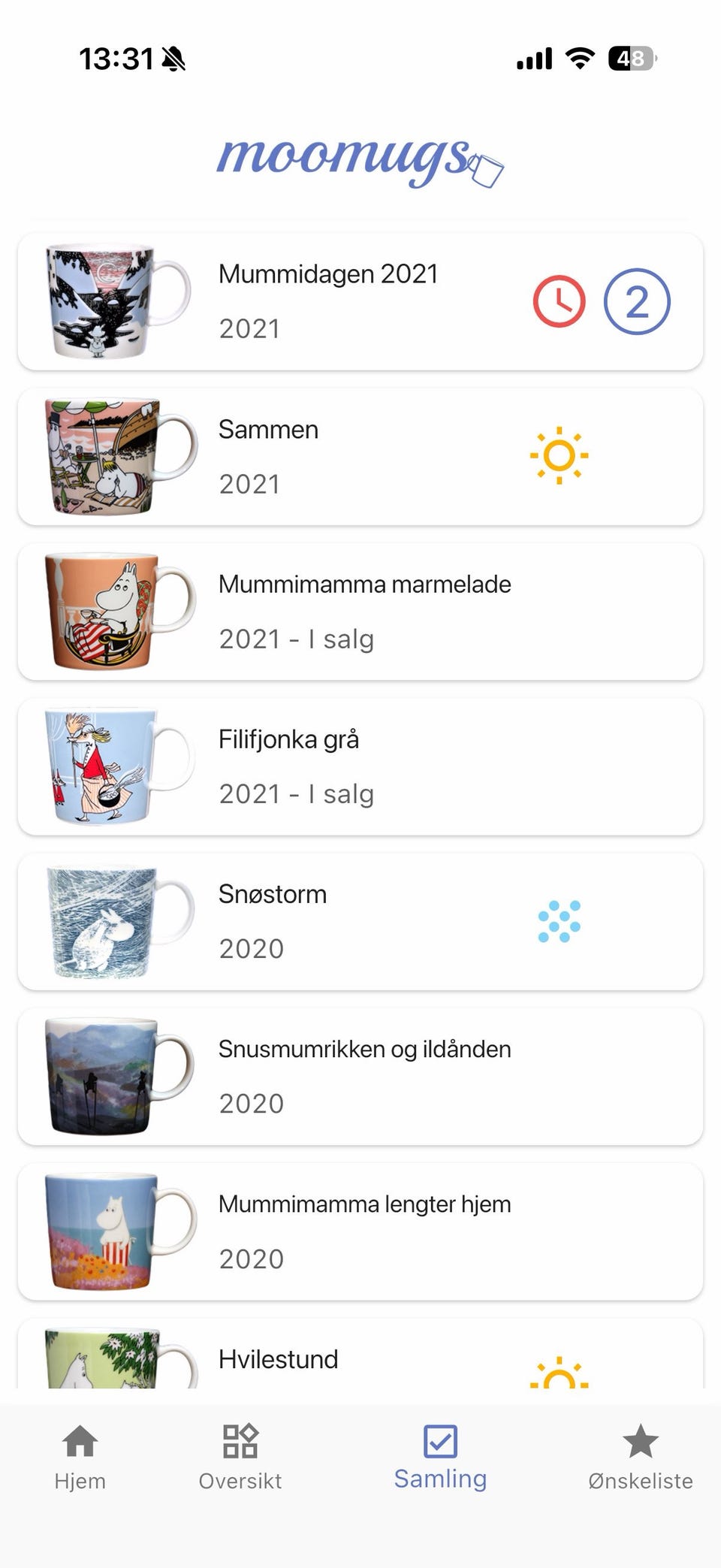Select the Snøstorm mug entry

(x=360, y=922)
